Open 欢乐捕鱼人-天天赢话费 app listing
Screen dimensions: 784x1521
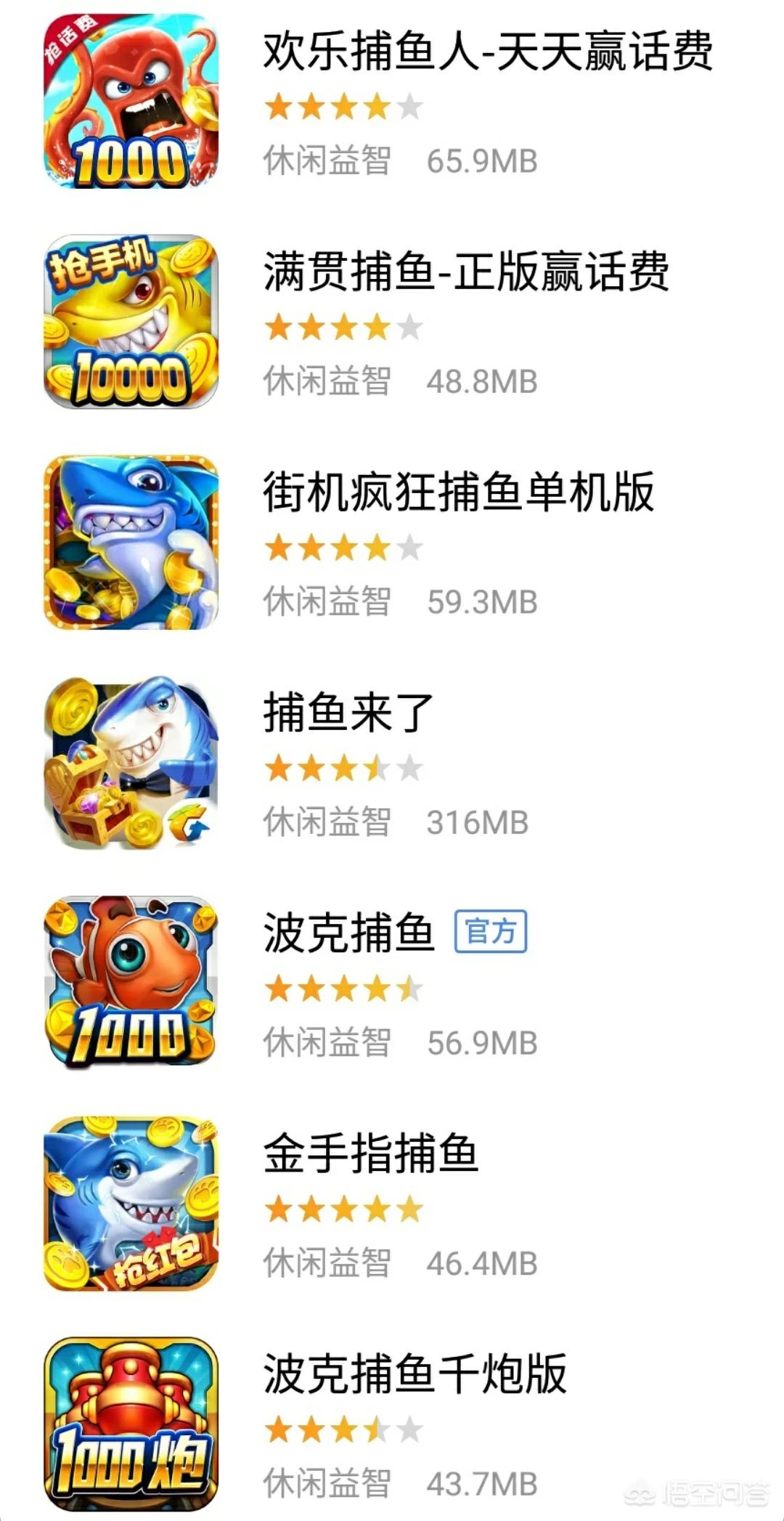click(486, 52)
